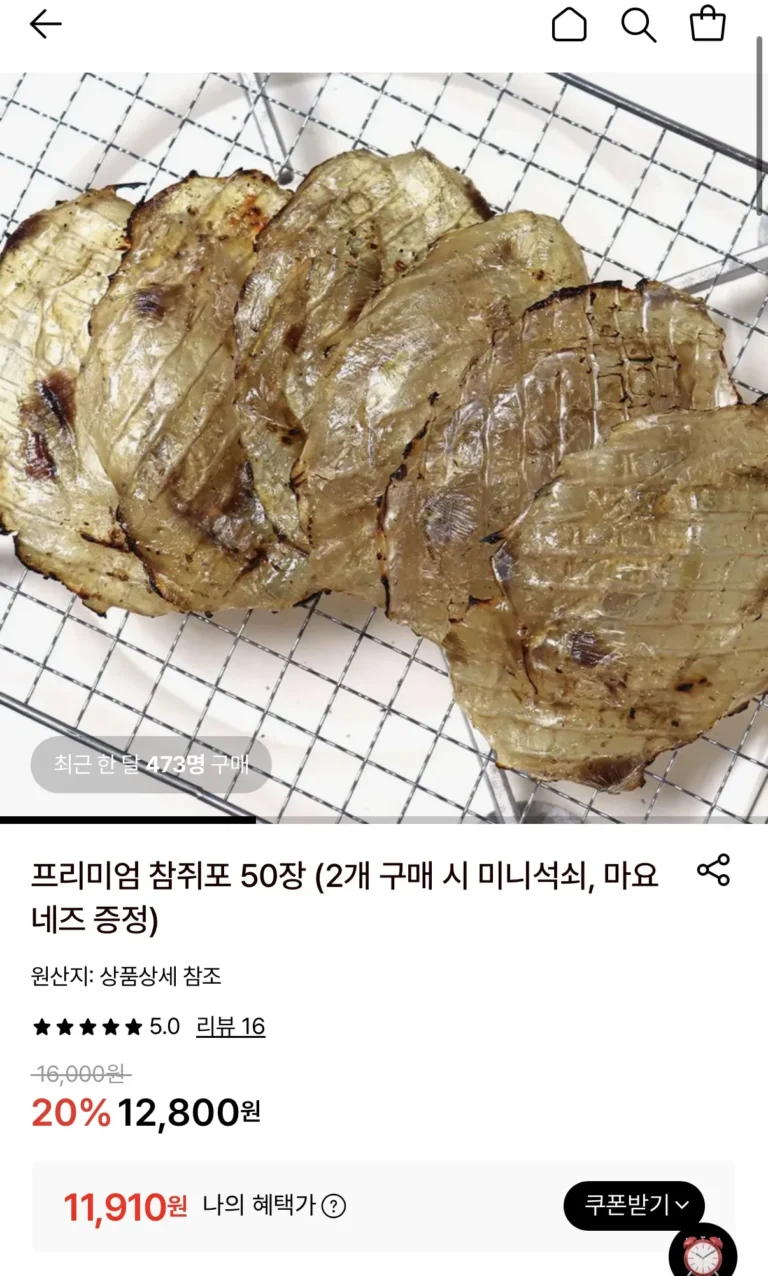This screenshot has height=1276, width=768.
Task: Open 리뷰 16 reviews link
Action: click(x=230, y=1026)
